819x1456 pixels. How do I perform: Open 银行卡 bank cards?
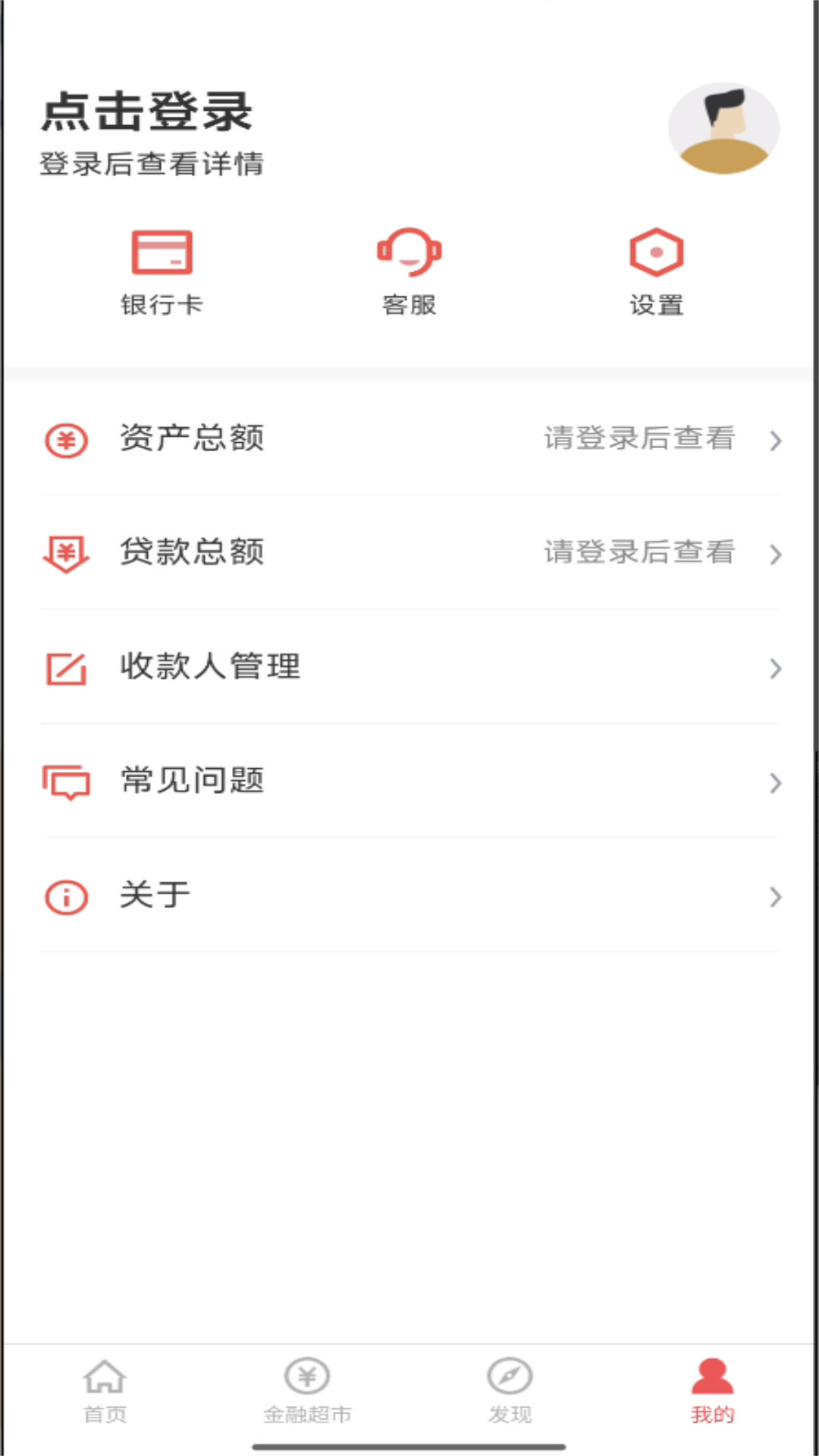tap(162, 271)
